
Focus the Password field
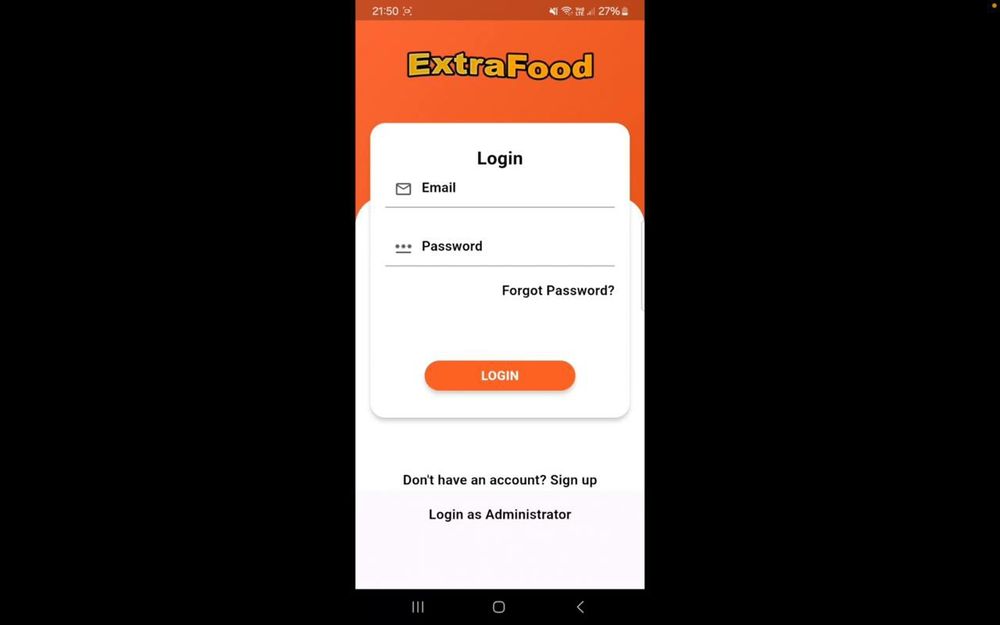coord(499,247)
